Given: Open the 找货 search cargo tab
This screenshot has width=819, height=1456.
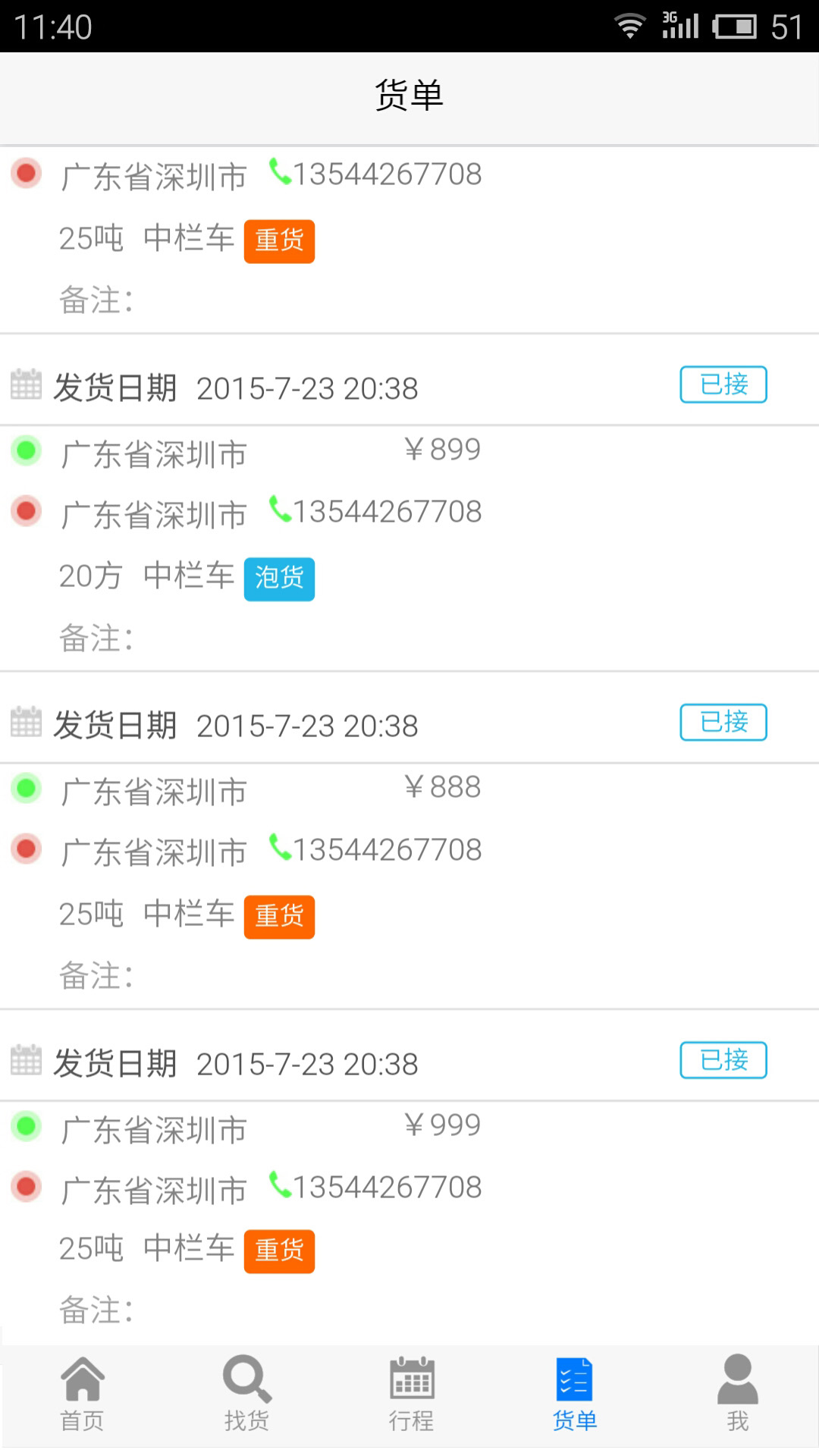Looking at the screenshot, I should pos(246,1395).
